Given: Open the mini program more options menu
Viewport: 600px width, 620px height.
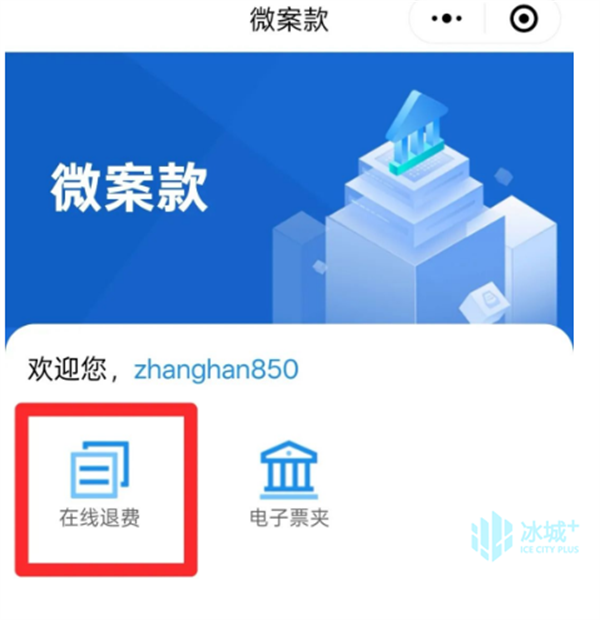Looking at the screenshot, I should click(445, 20).
